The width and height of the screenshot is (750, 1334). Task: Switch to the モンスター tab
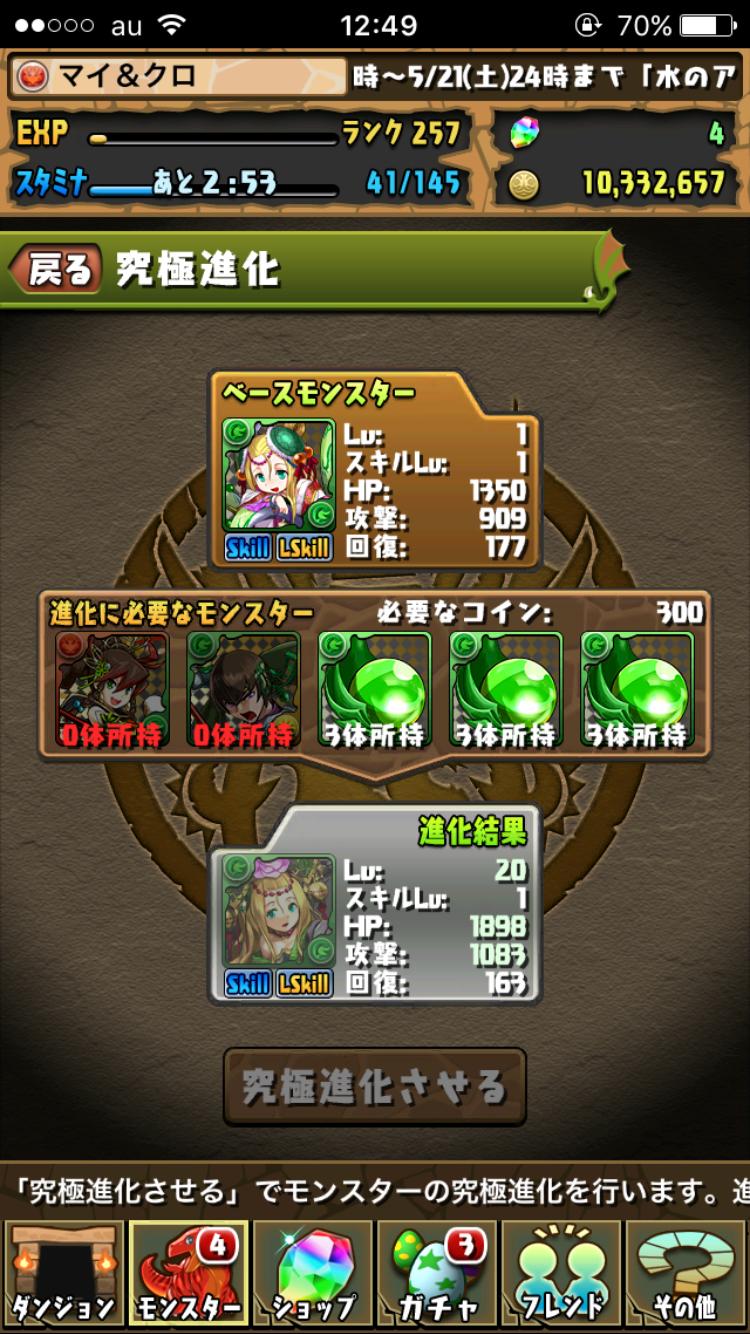point(187,1273)
